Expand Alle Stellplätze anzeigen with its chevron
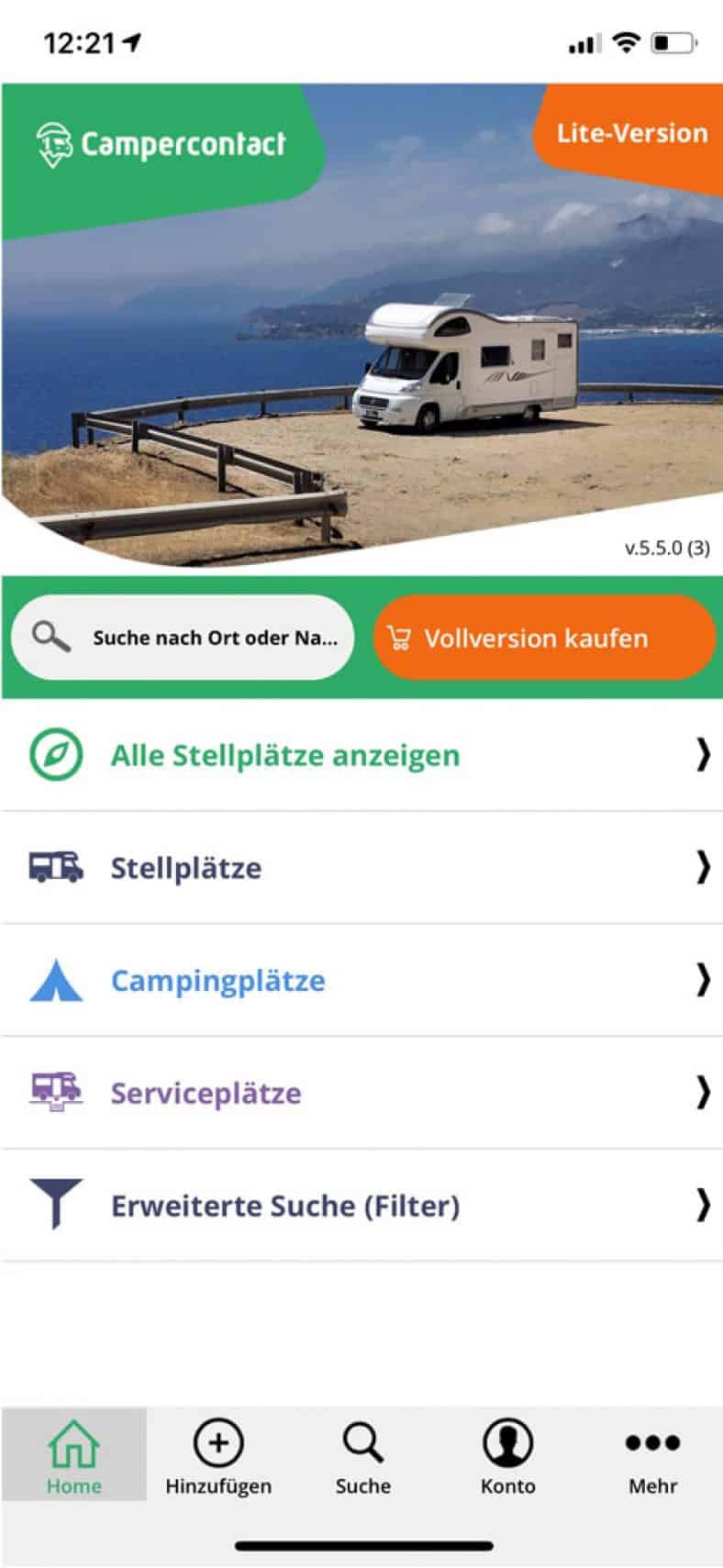This screenshot has height=1568, width=723. click(703, 756)
